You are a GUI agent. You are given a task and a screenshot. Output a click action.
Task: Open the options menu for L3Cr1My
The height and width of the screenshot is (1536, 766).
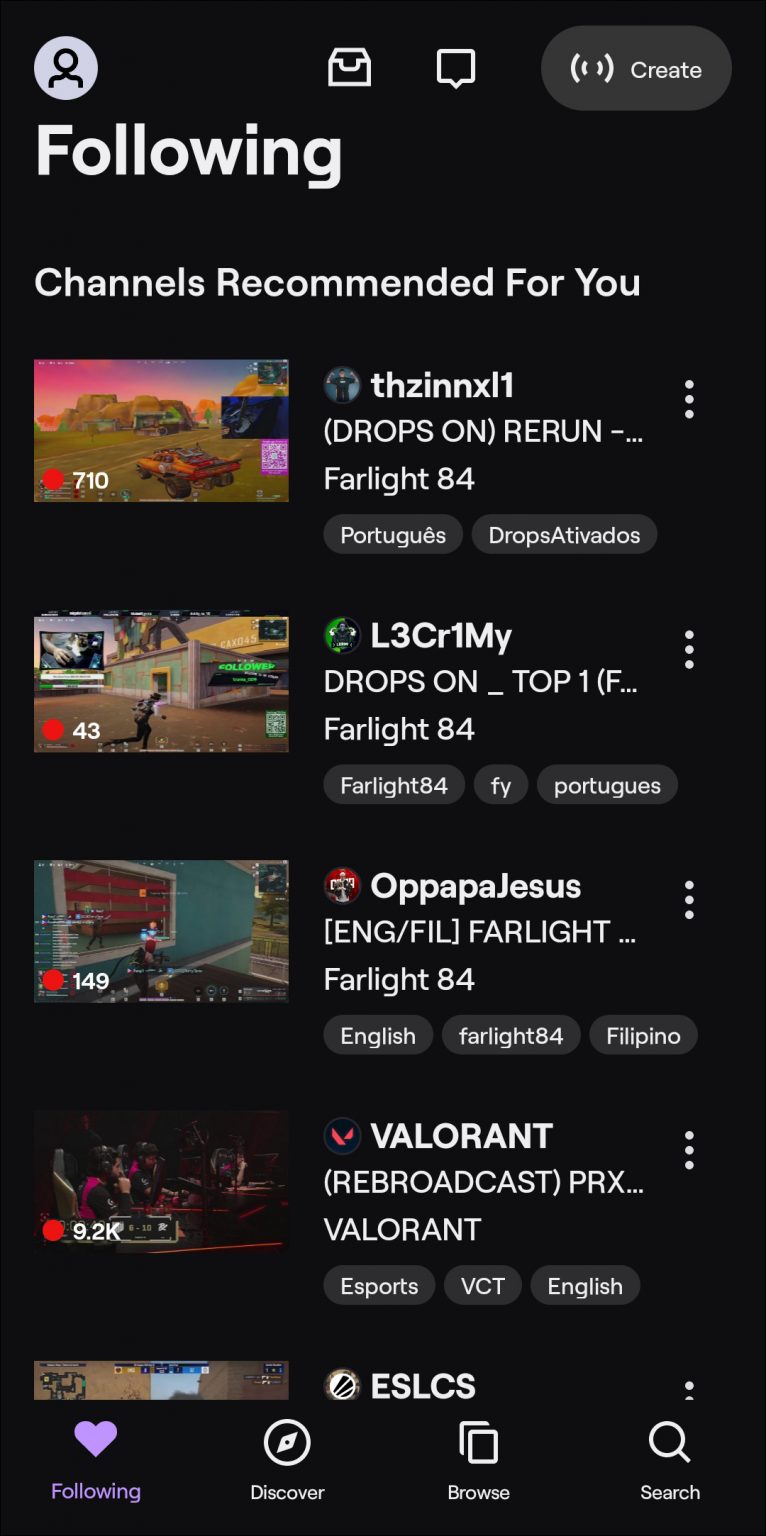coord(689,649)
